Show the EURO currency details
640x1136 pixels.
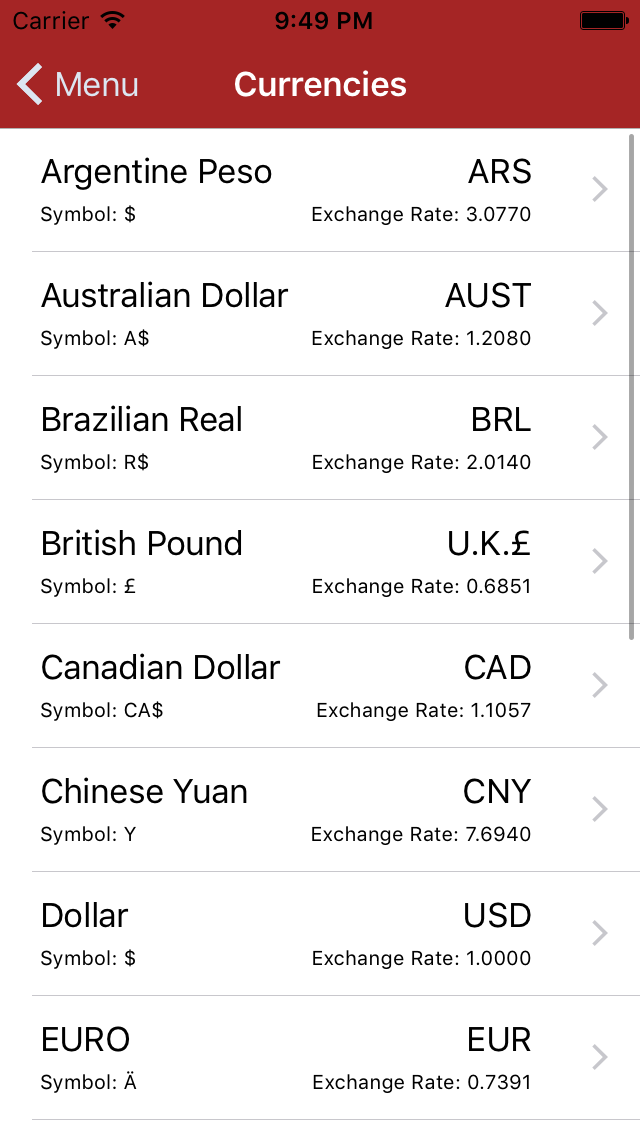(320, 1058)
